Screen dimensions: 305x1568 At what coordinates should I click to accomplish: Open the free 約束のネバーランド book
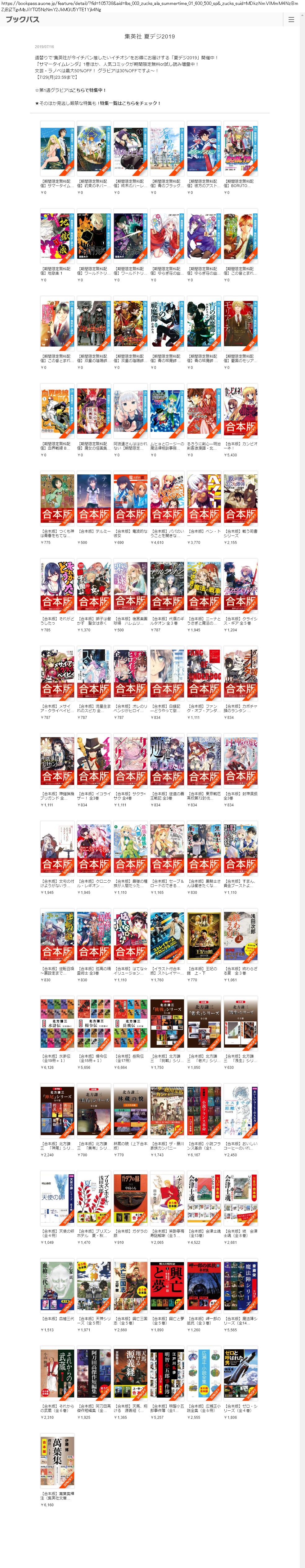coord(94,150)
